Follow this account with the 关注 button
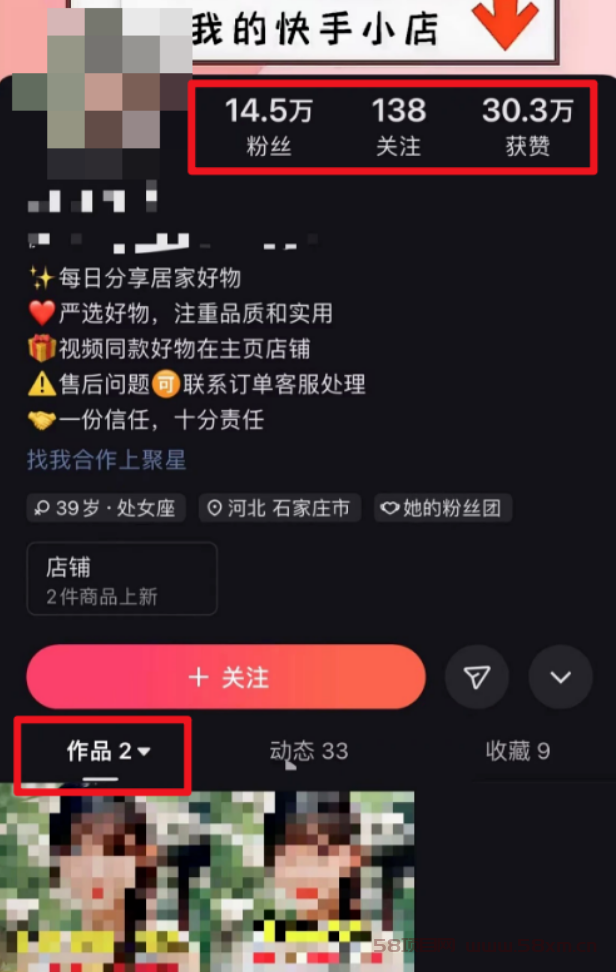Screen dimensions: 616x972 pyautogui.click(x=226, y=677)
